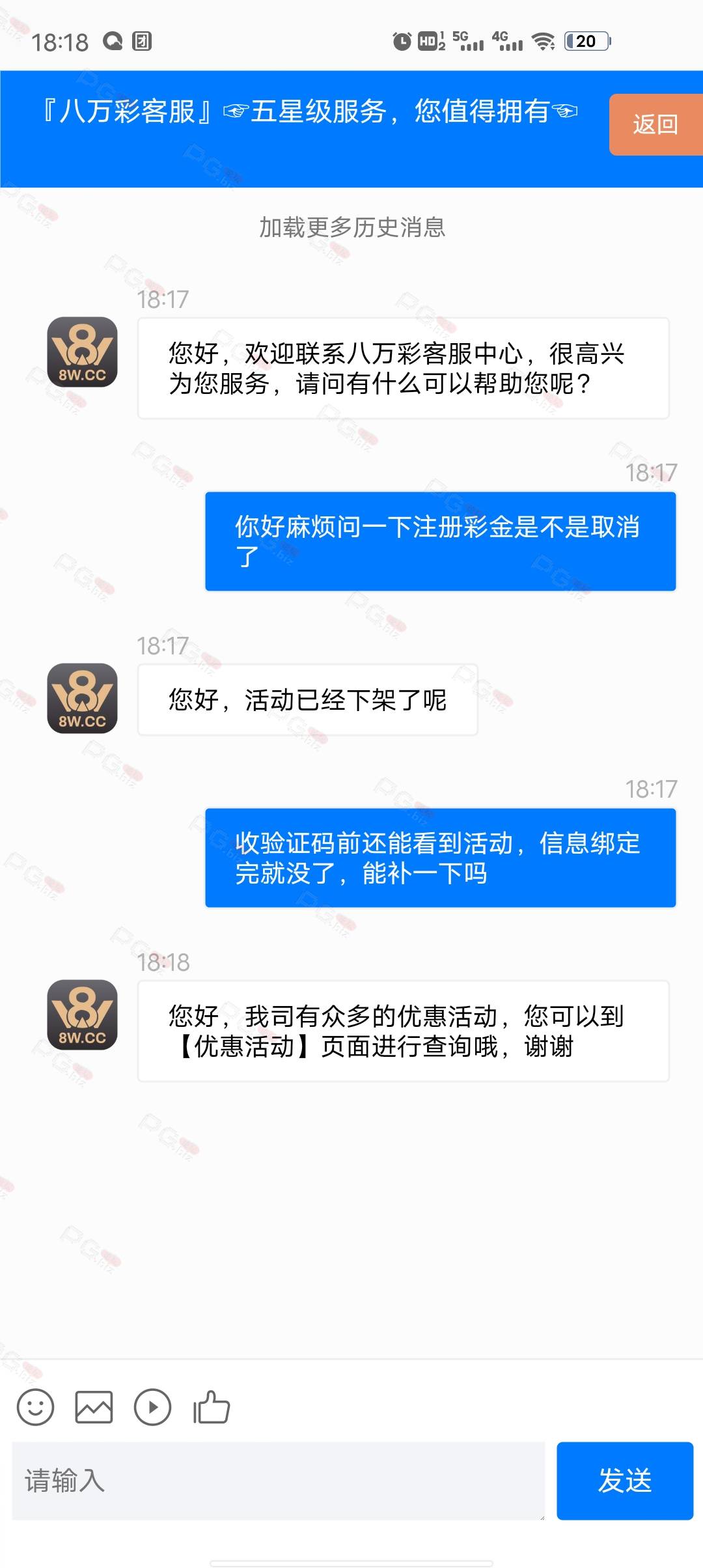Load more history via 加载更多历史消息
The height and width of the screenshot is (1568, 703).
coord(351,227)
